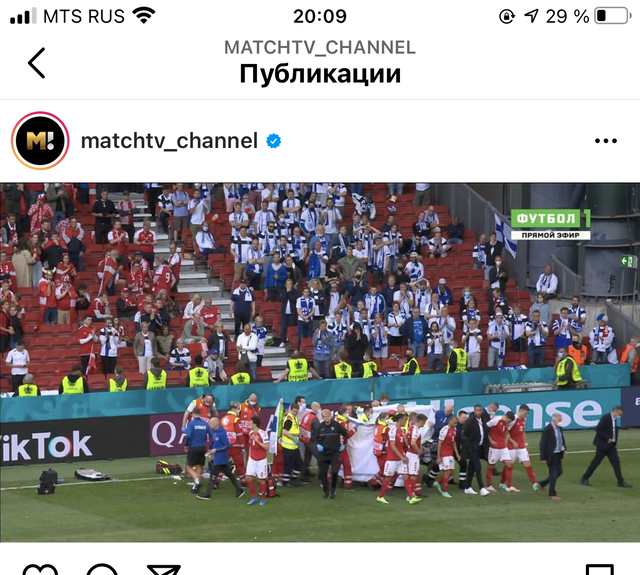Open the football match post image
The height and width of the screenshot is (575, 640).
(320, 362)
